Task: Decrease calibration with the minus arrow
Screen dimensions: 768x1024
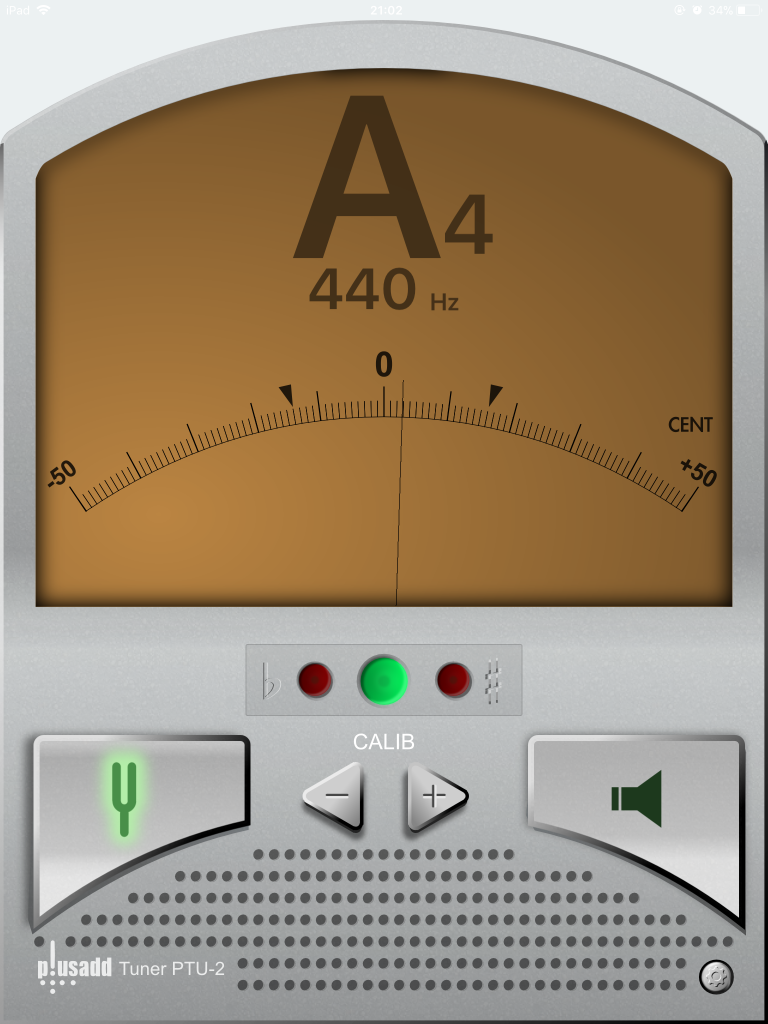Action: point(334,797)
